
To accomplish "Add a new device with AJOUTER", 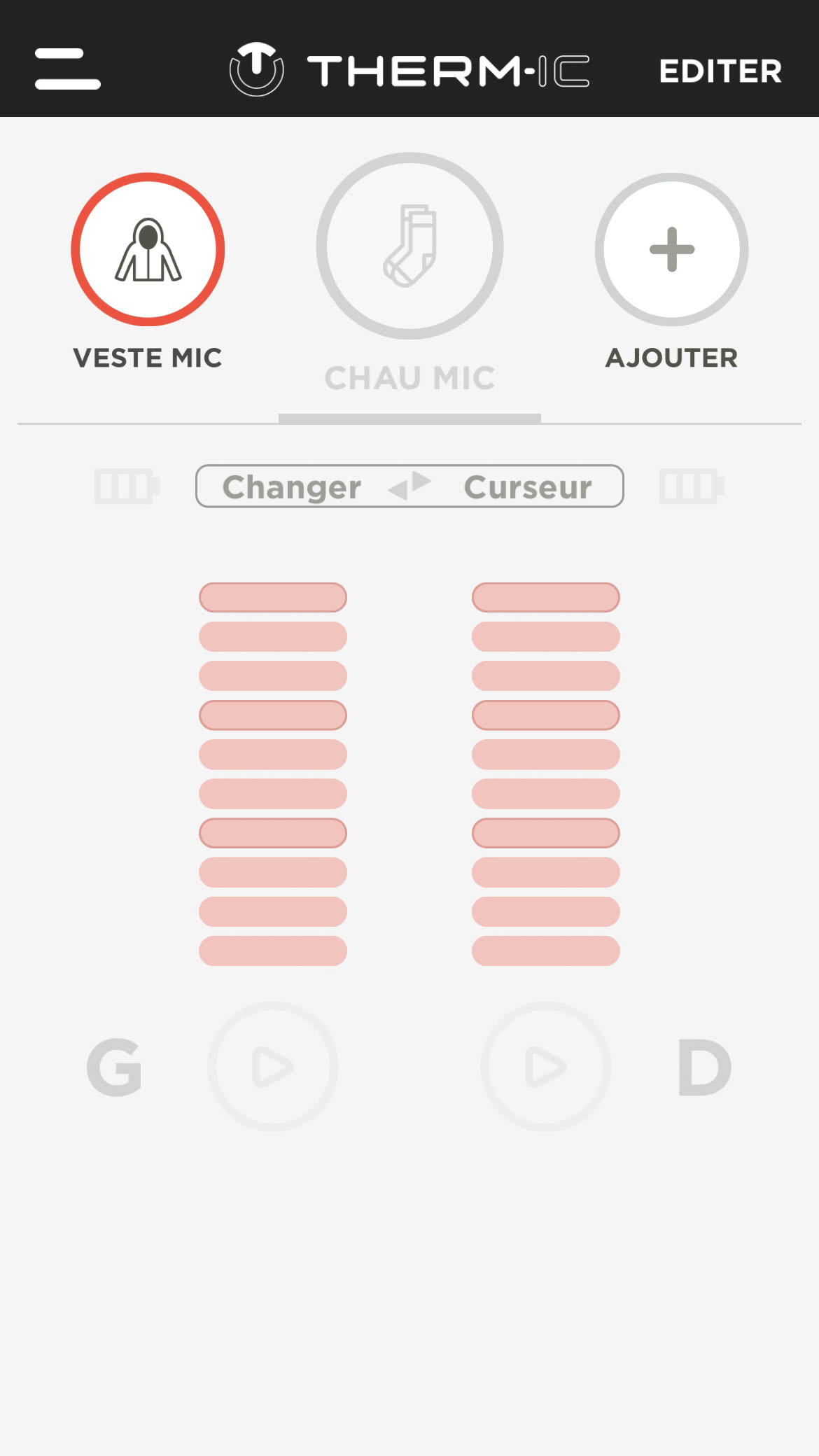I will (x=671, y=249).
